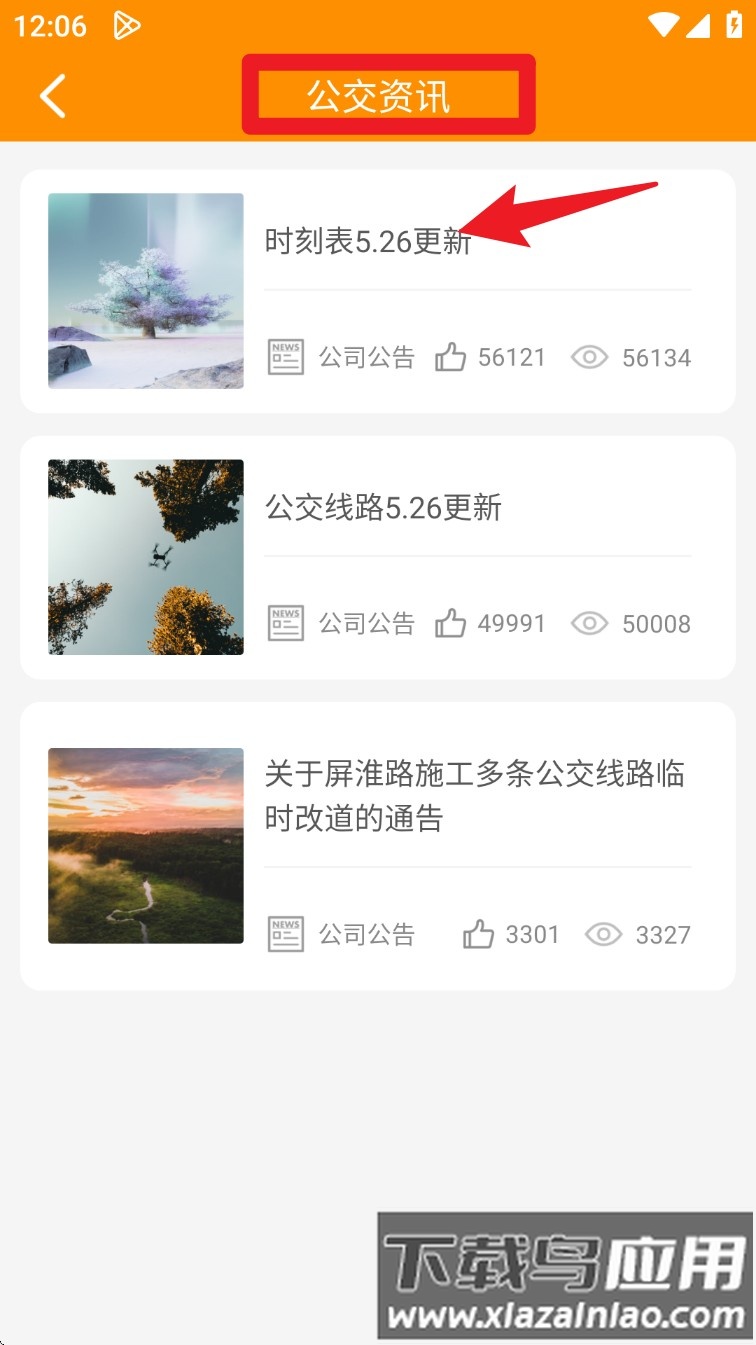The height and width of the screenshot is (1345, 756).
Task: Open the 时刻表5.26更新 article
Action: tap(367, 241)
